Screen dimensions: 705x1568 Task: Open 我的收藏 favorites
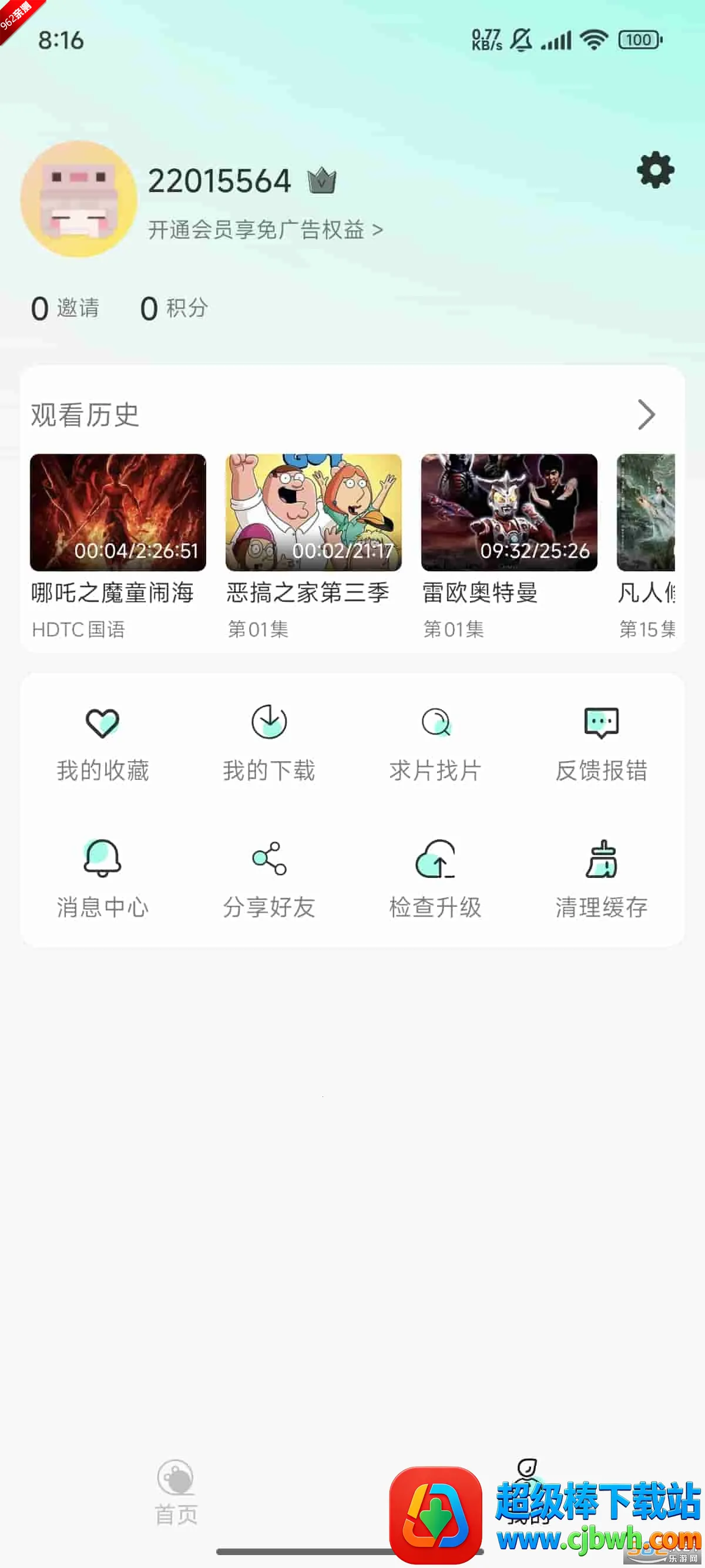coord(102,744)
